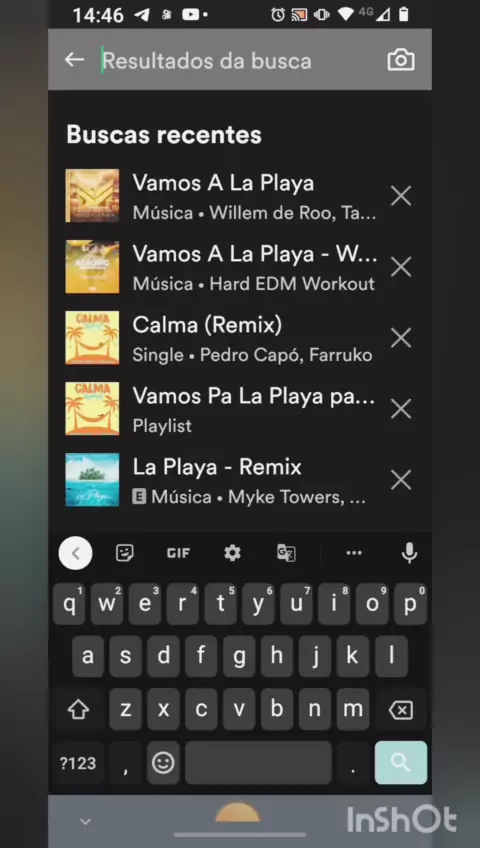The height and width of the screenshot is (848, 480).
Task: Remove Vamos Pa La Playa playlist from recents
Action: (401, 409)
